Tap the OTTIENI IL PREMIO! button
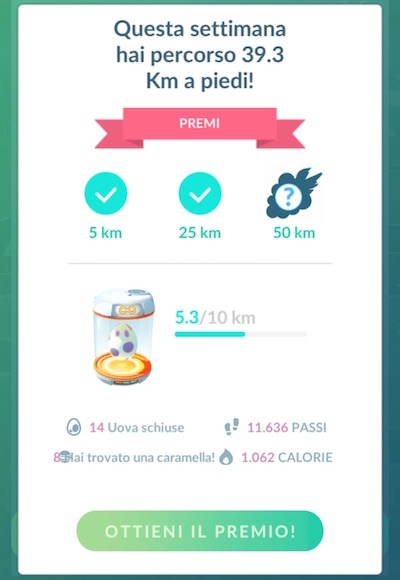The width and height of the screenshot is (400, 580). coord(200,531)
